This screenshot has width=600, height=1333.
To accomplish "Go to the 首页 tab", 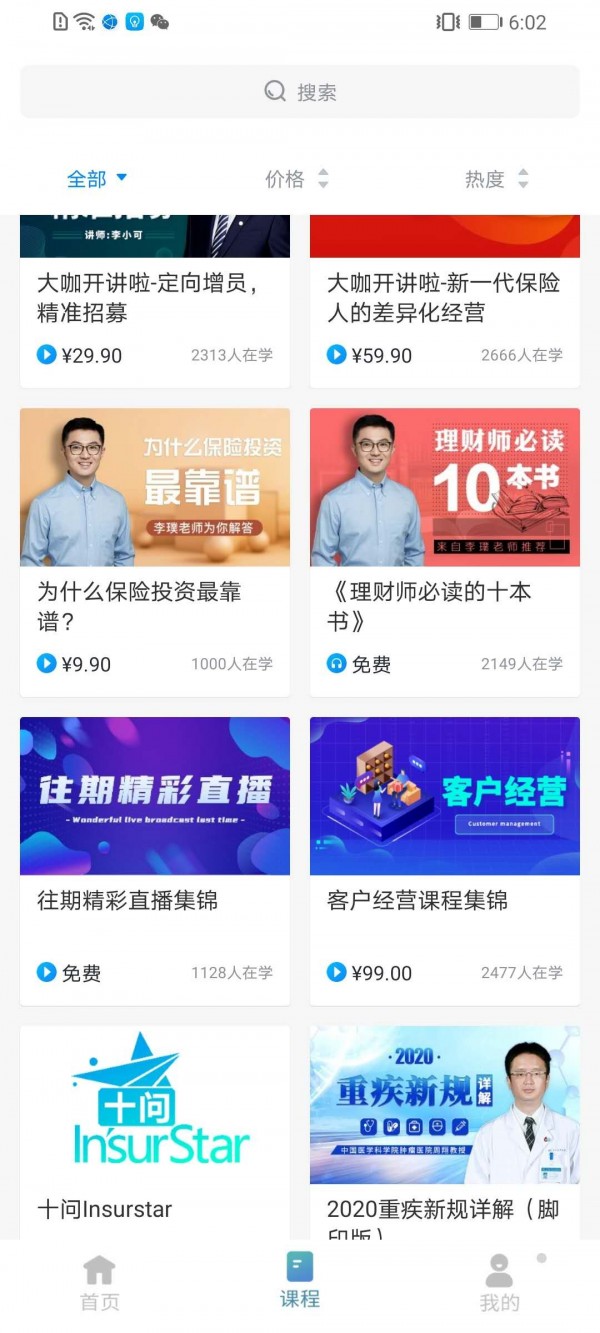I will 100,1283.
